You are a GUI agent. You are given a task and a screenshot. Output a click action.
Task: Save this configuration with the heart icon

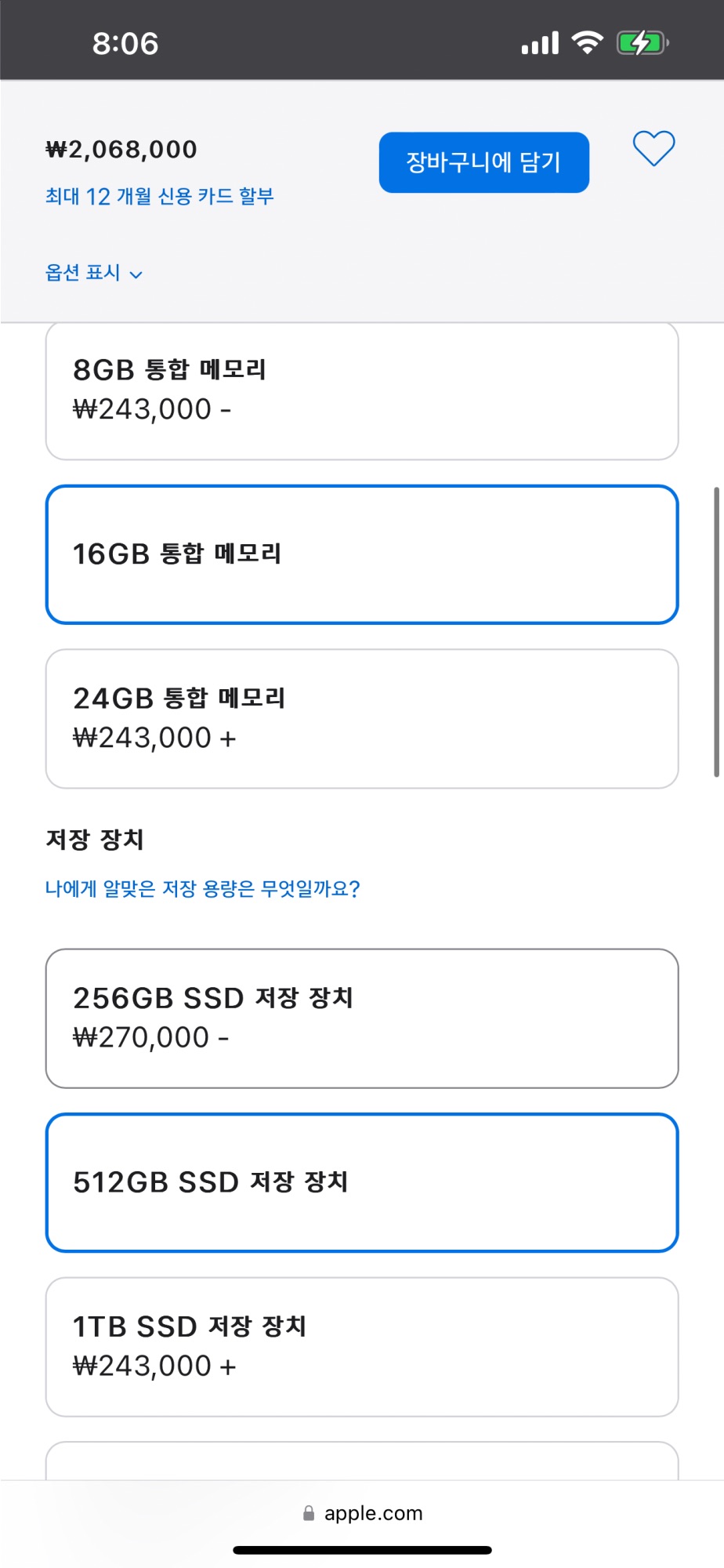tap(653, 148)
